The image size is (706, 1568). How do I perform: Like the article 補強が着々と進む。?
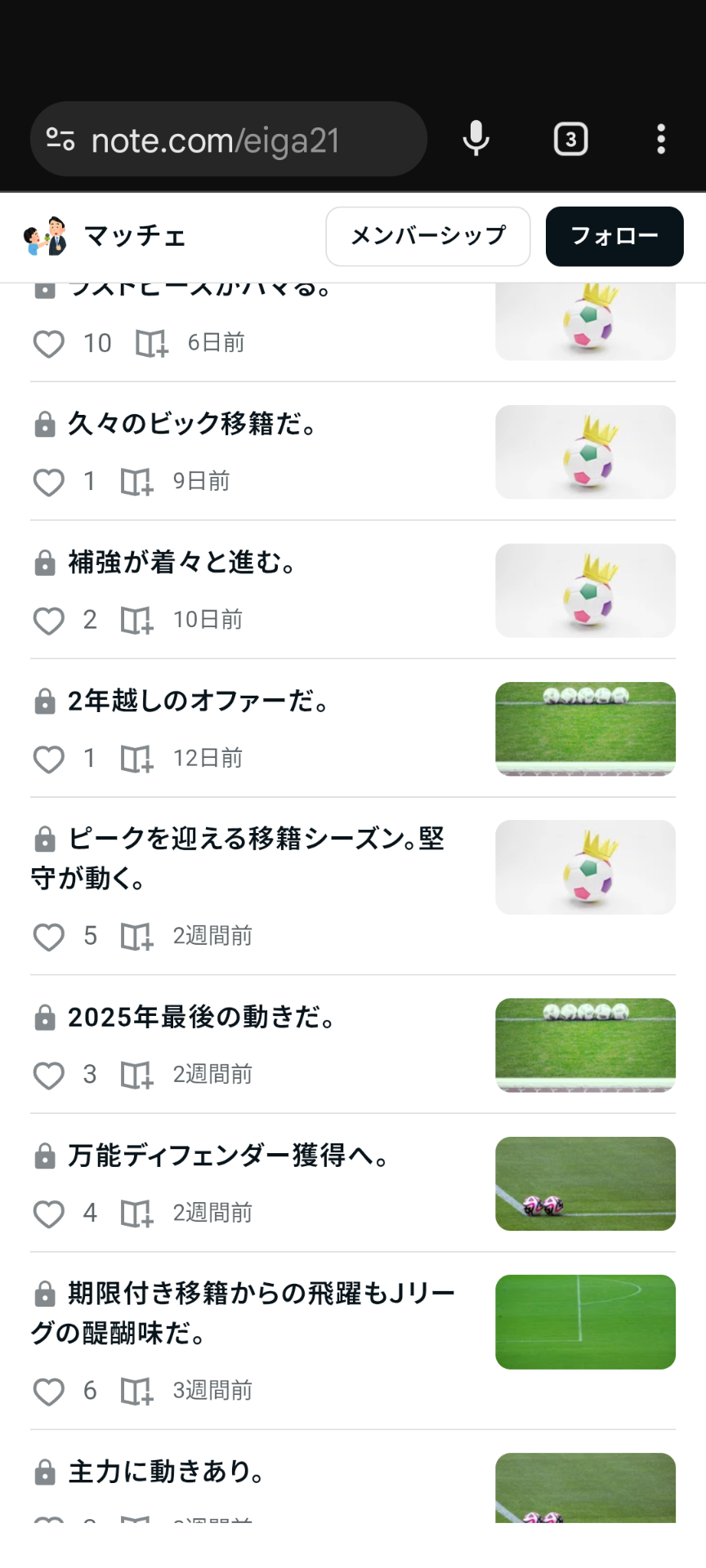48,620
